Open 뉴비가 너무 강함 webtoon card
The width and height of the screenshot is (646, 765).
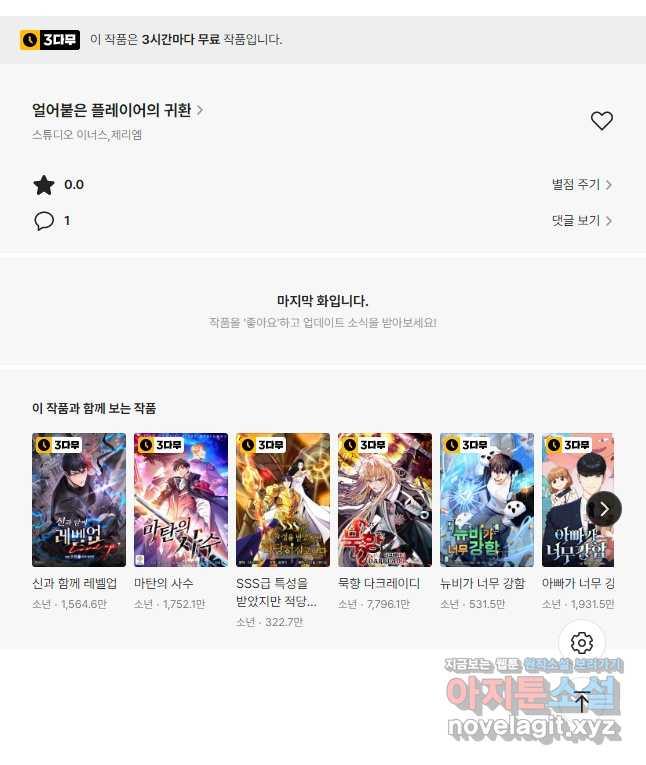click(487, 500)
